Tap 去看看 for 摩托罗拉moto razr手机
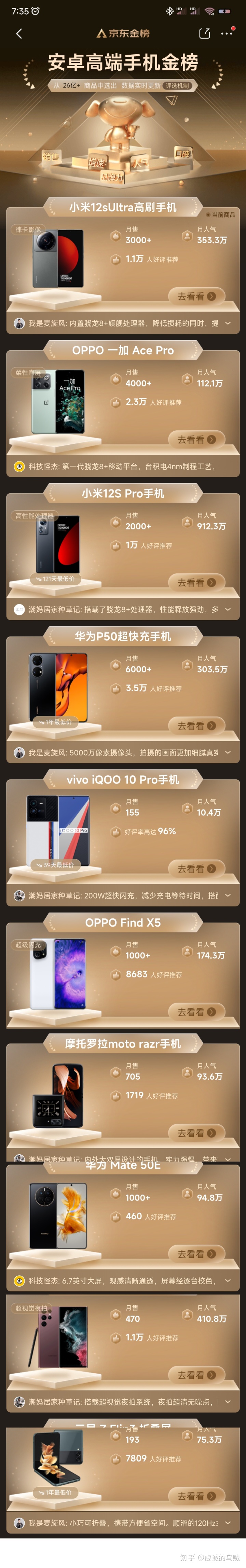 (x=196, y=1133)
